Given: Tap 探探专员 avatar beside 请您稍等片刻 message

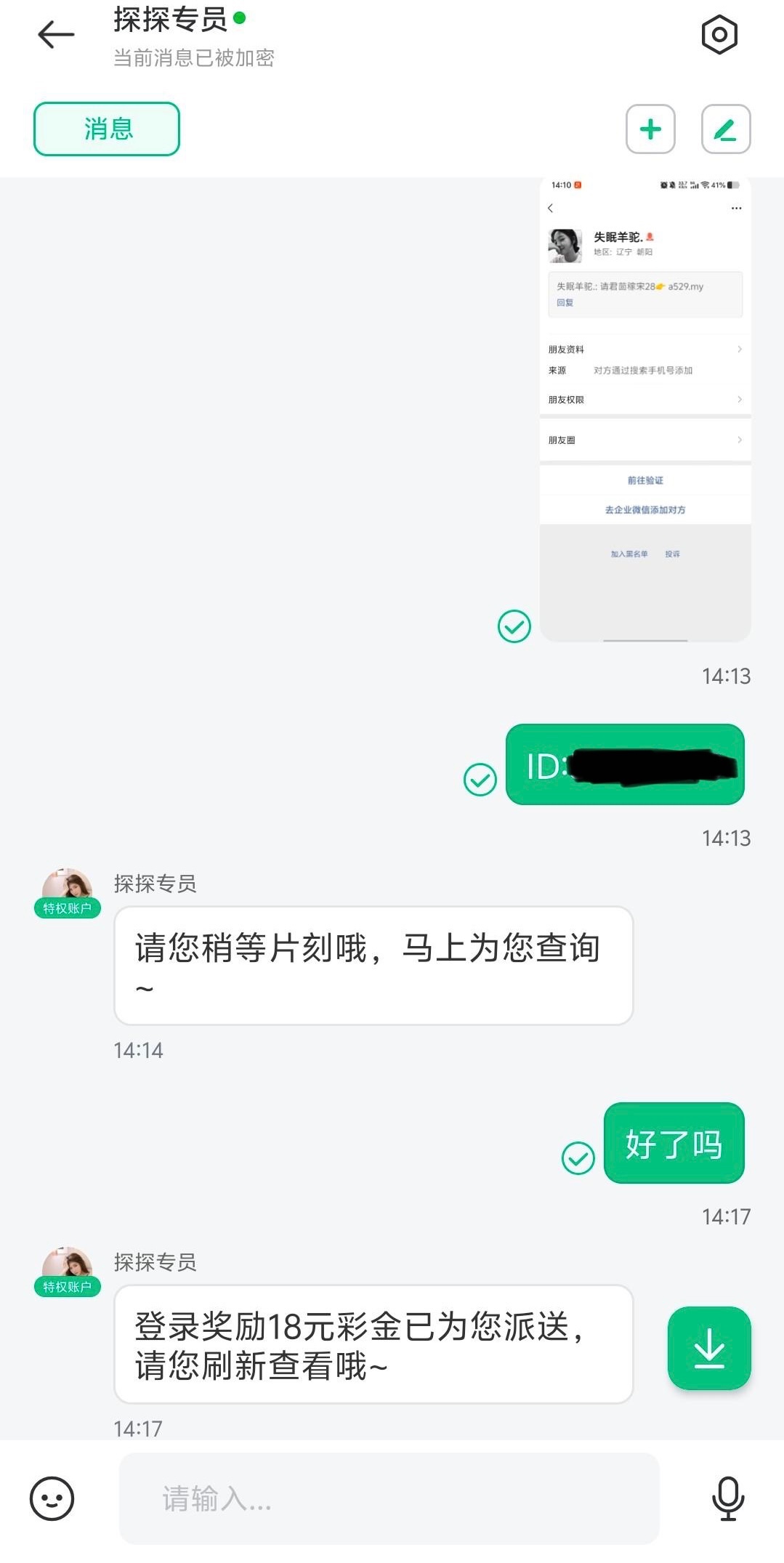Looking at the screenshot, I should click(x=67, y=888).
